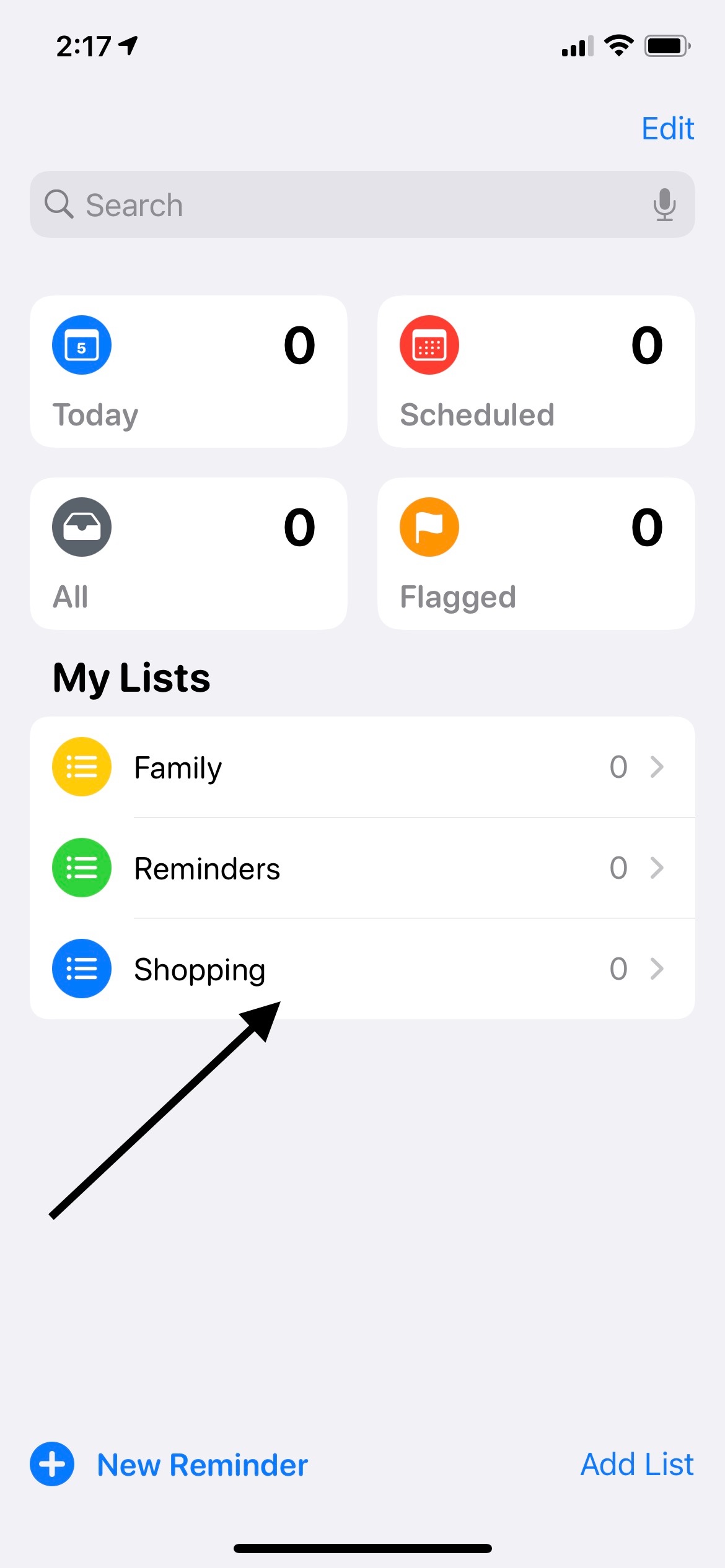Tap the microphone dictation icon
The height and width of the screenshot is (1568, 725).
664,205
